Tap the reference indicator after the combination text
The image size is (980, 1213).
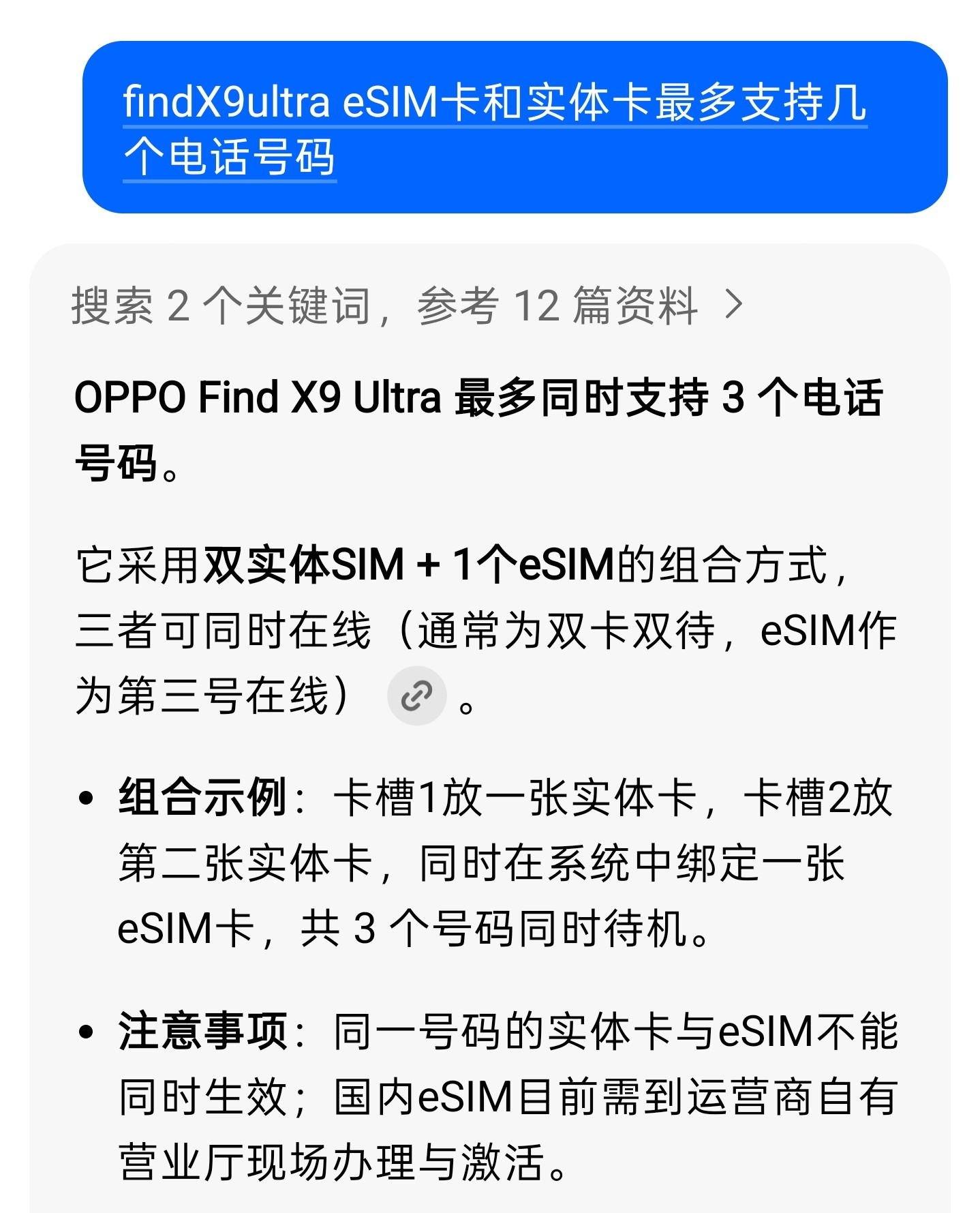click(418, 695)
